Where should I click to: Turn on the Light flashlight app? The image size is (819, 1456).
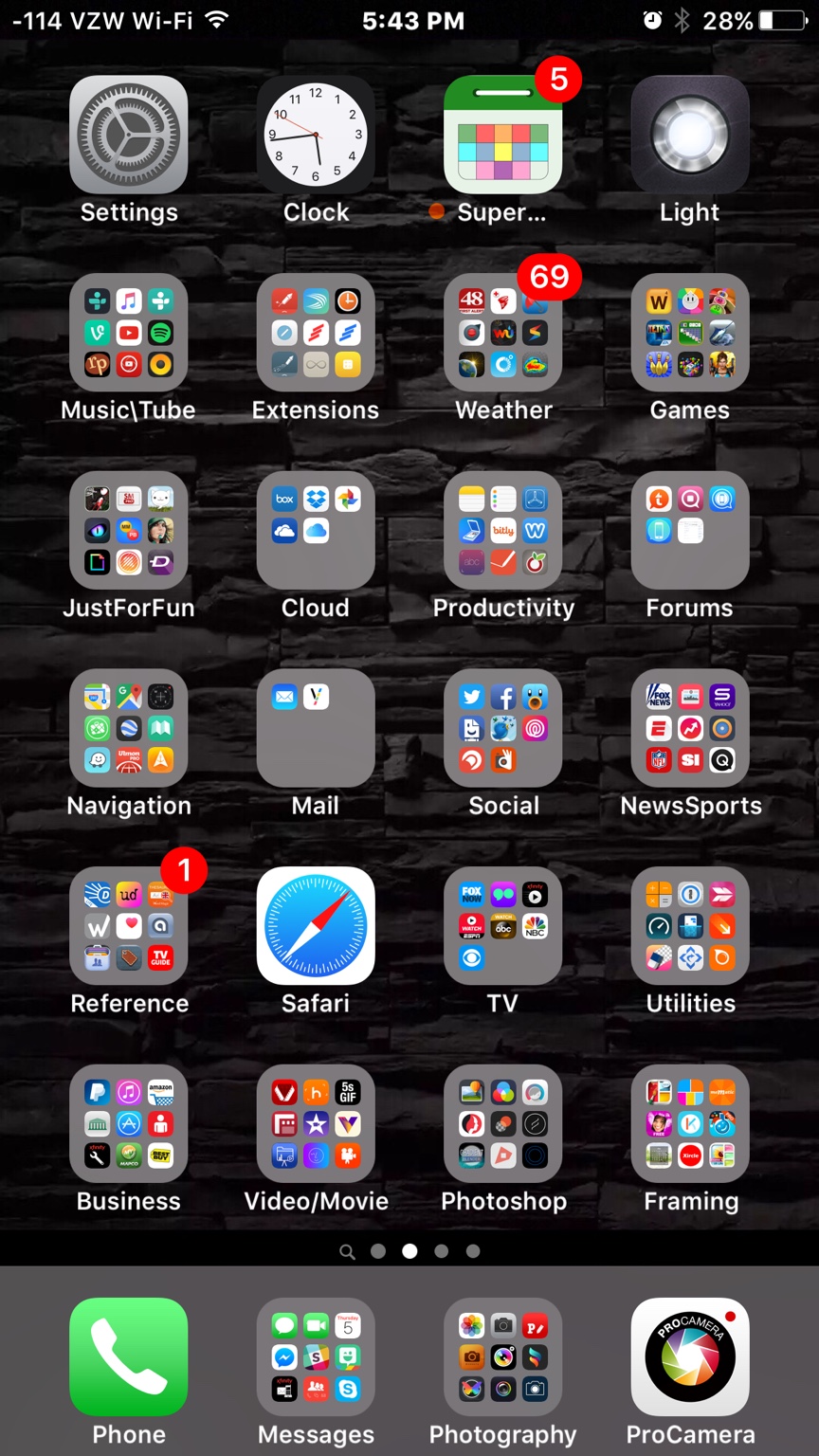690,135
